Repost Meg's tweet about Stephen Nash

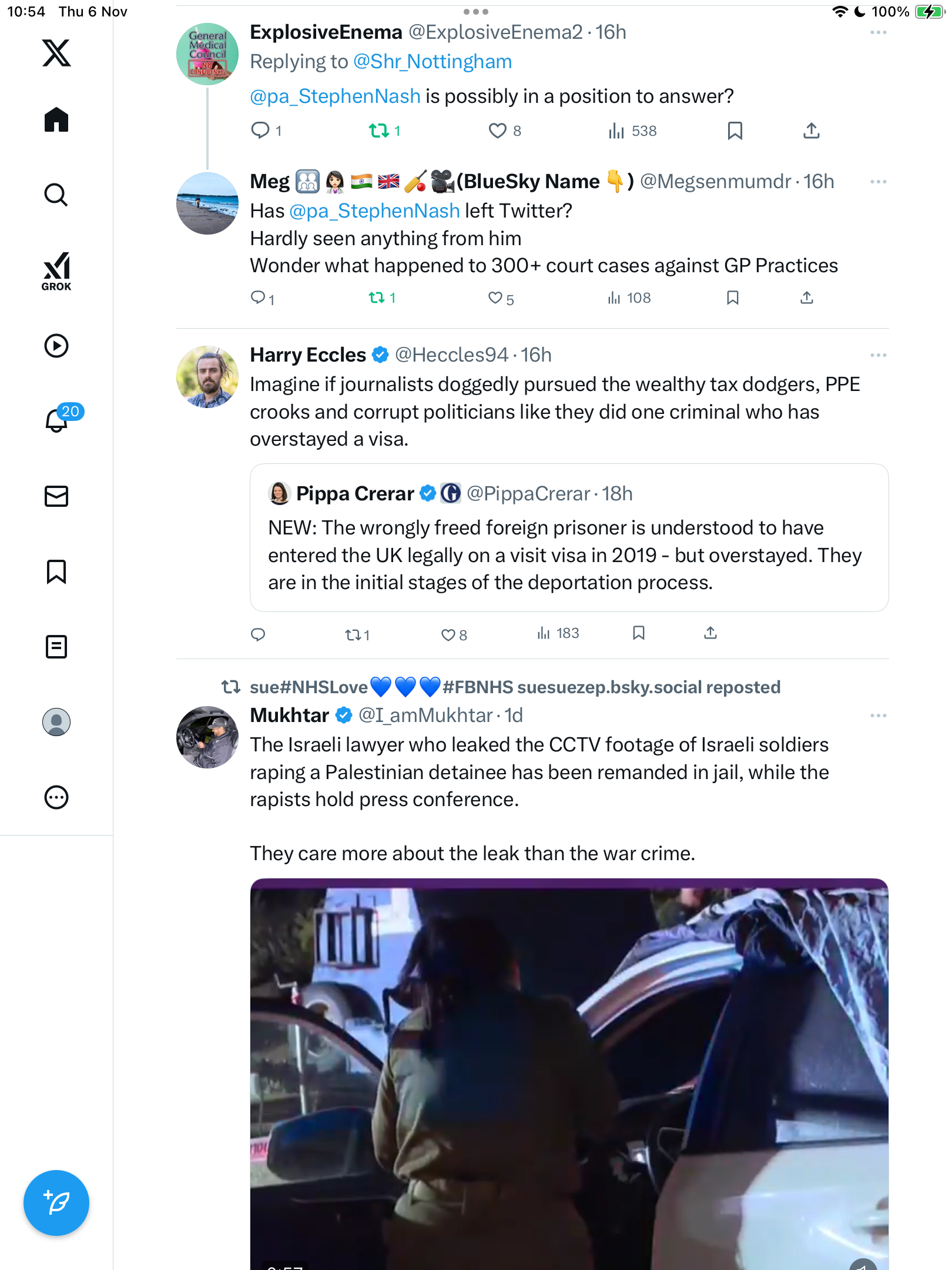coord(377,298)
